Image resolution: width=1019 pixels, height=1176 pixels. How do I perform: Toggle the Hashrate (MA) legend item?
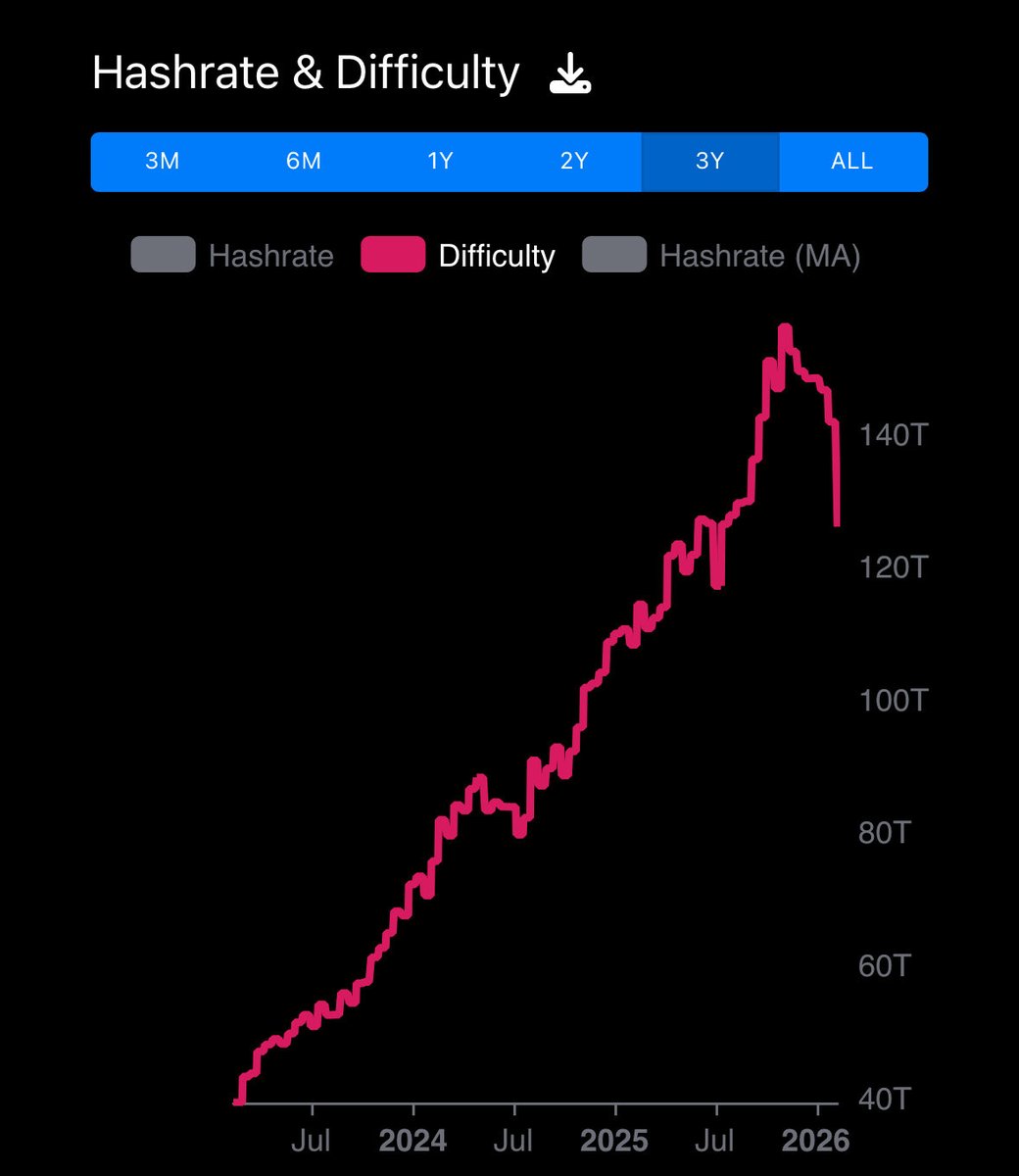tap(722, 256)
